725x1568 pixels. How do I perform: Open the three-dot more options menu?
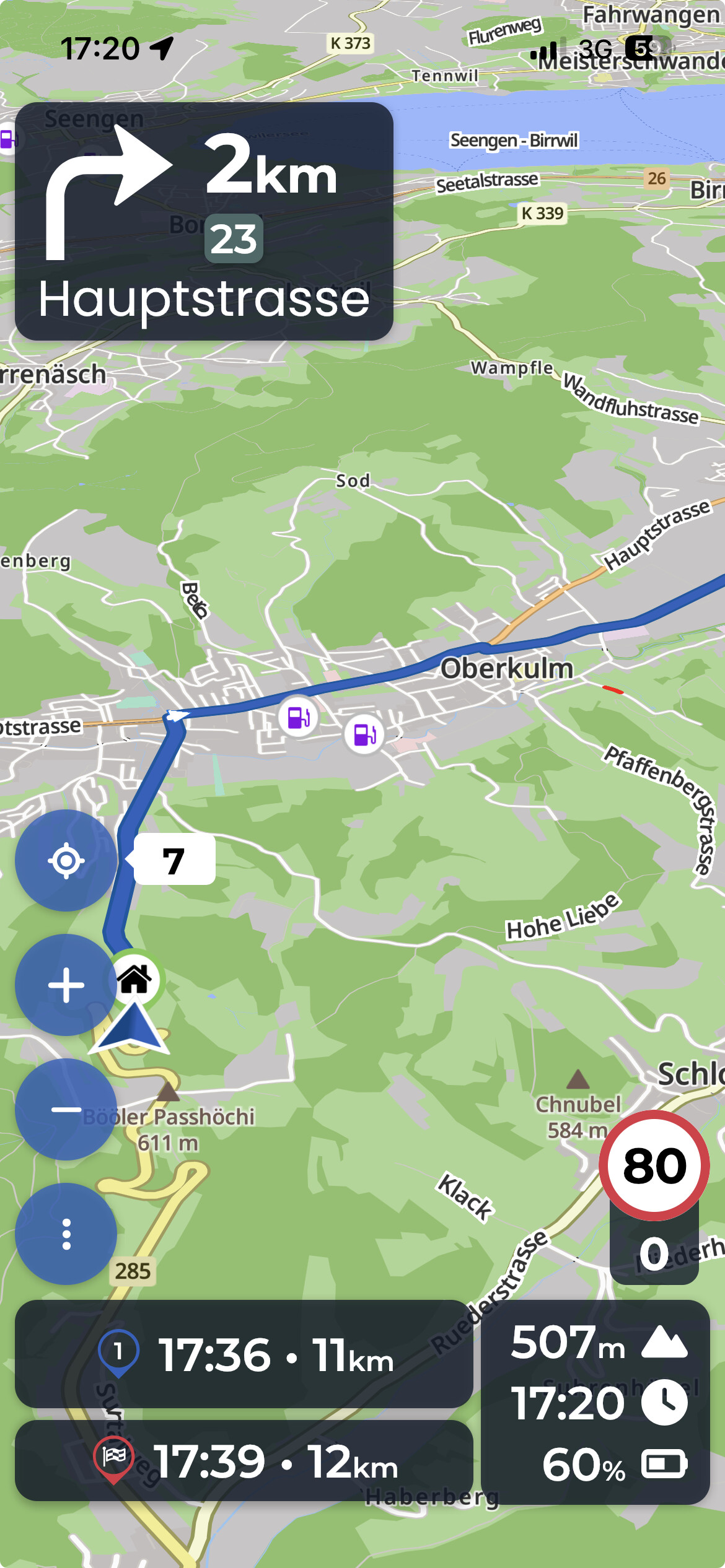[x=66, y=1234]
